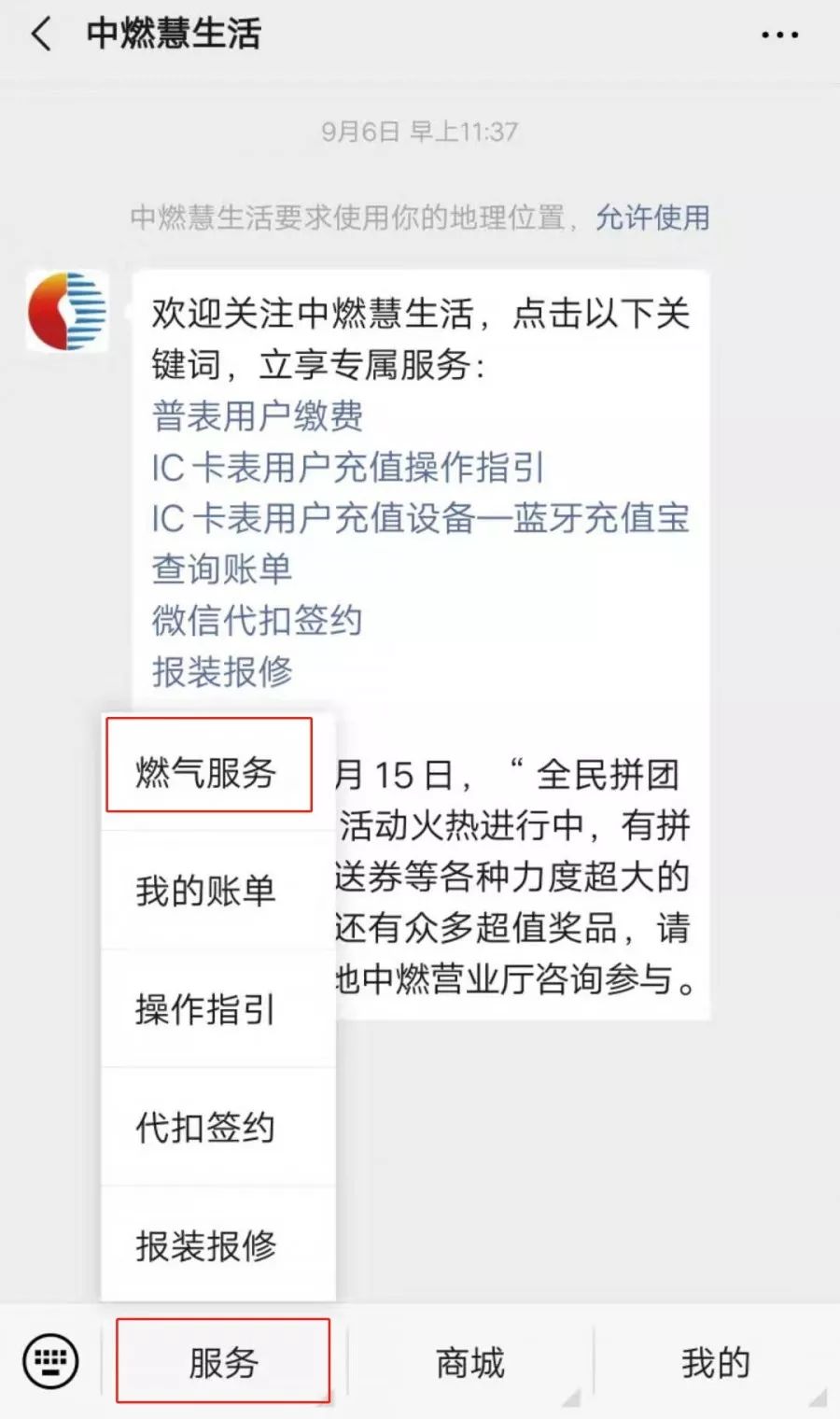Open the 普表用户缴费 link
This screenshot has height=1419, width=840.
[x=258, y=416]
